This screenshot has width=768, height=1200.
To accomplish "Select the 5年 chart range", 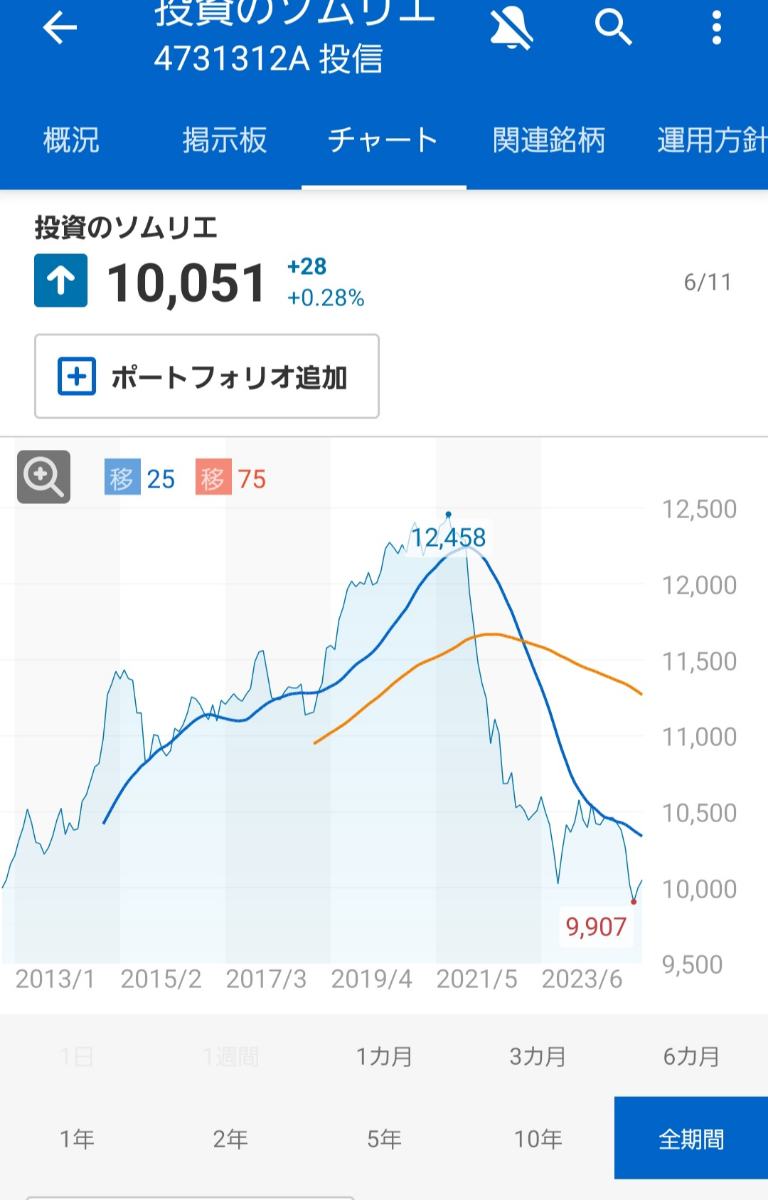I will pos(383,1138).
